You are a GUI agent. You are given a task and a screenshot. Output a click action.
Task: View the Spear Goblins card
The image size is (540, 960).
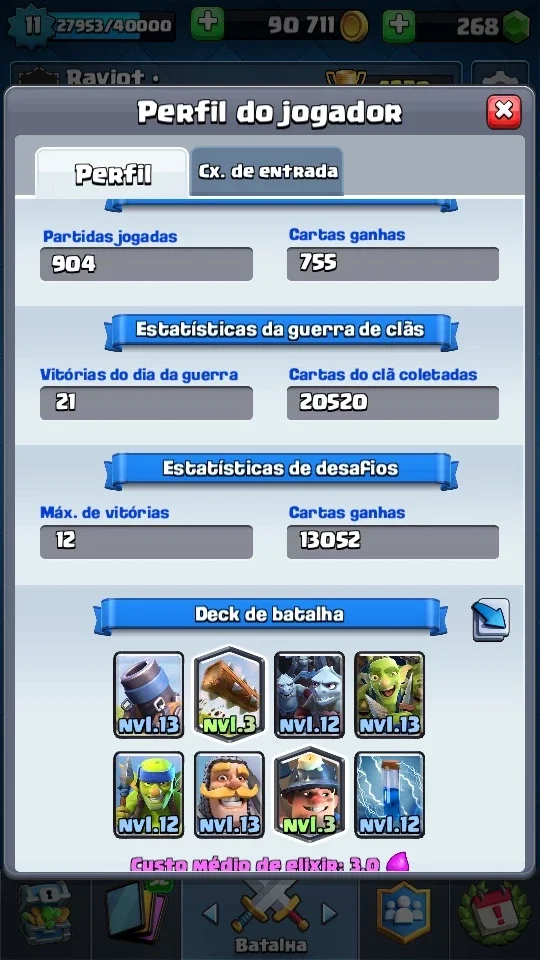click(149, 795)
